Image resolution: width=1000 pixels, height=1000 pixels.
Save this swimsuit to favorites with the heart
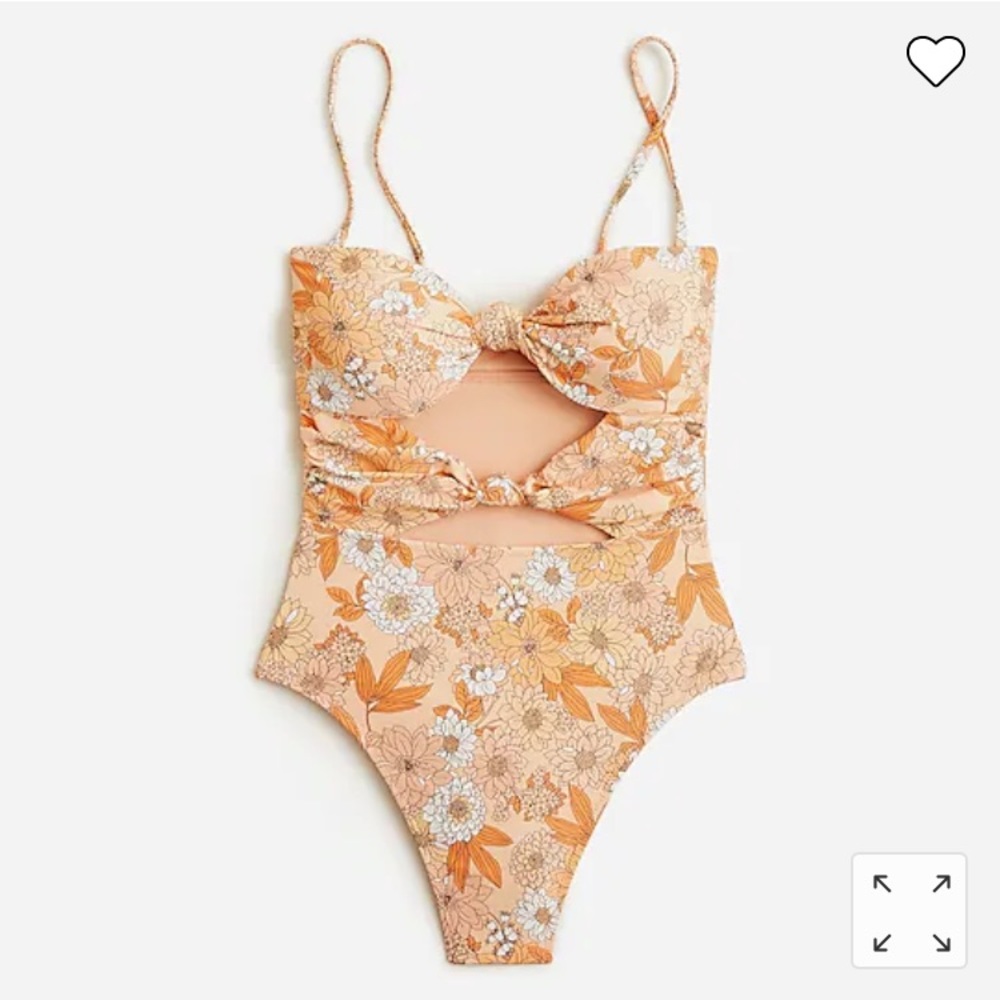(x=935, y=60)
